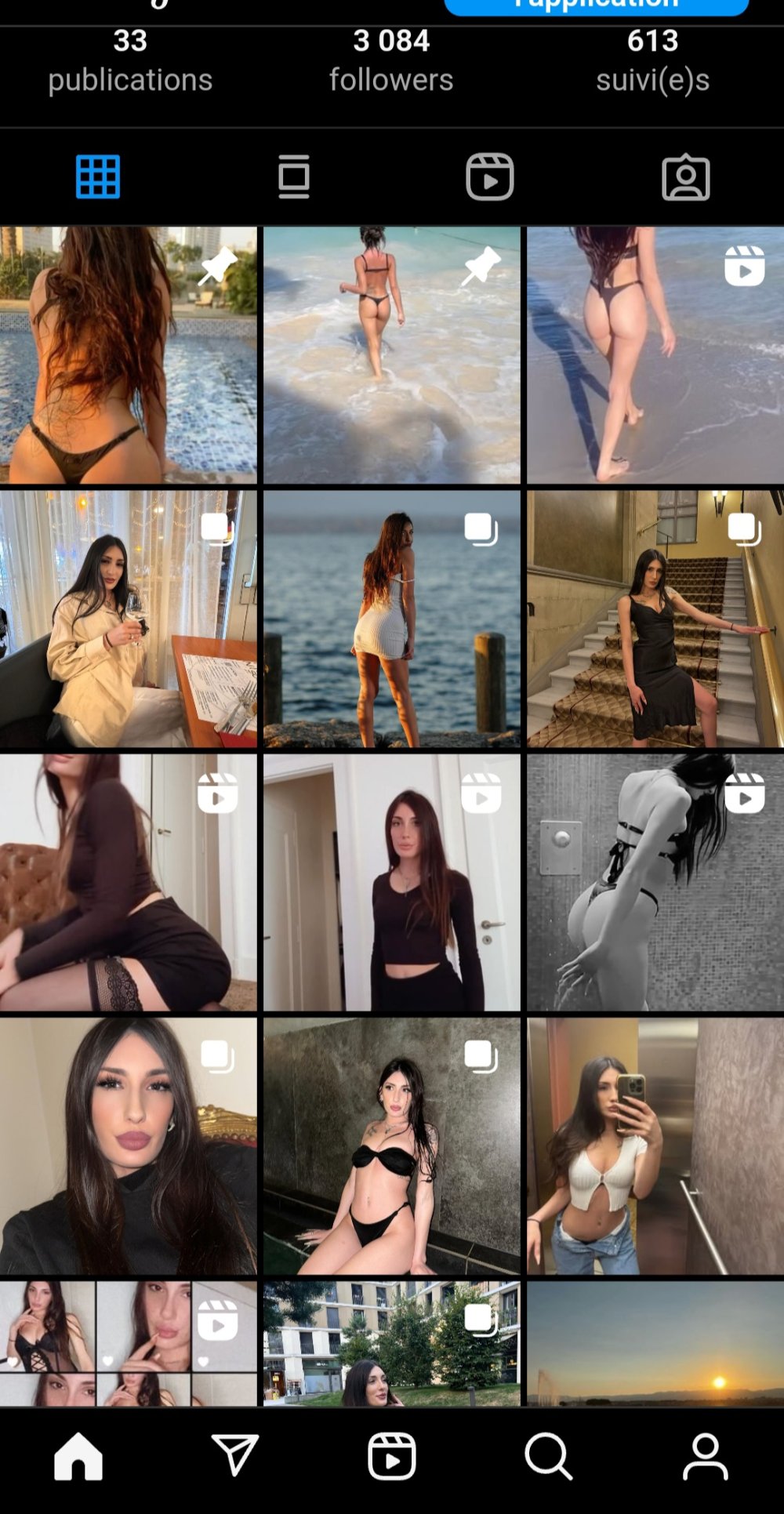Switch to the feed list view tab
The height and width of the screenshot is (1514, 784).
pos(294,176)
